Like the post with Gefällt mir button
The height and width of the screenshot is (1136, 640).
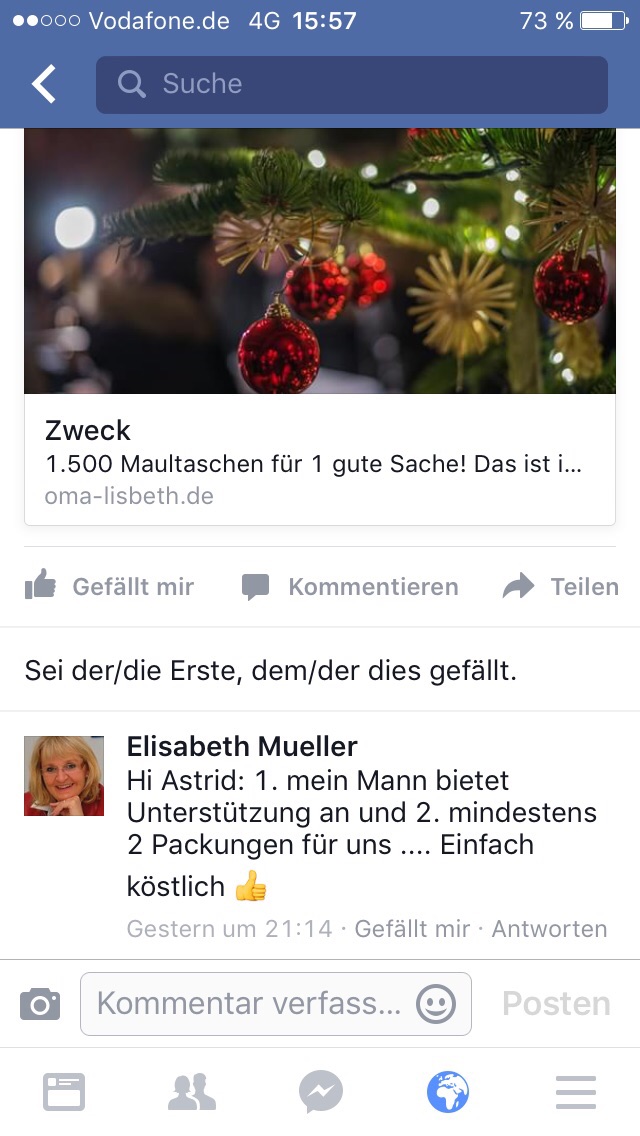point(109,586)
